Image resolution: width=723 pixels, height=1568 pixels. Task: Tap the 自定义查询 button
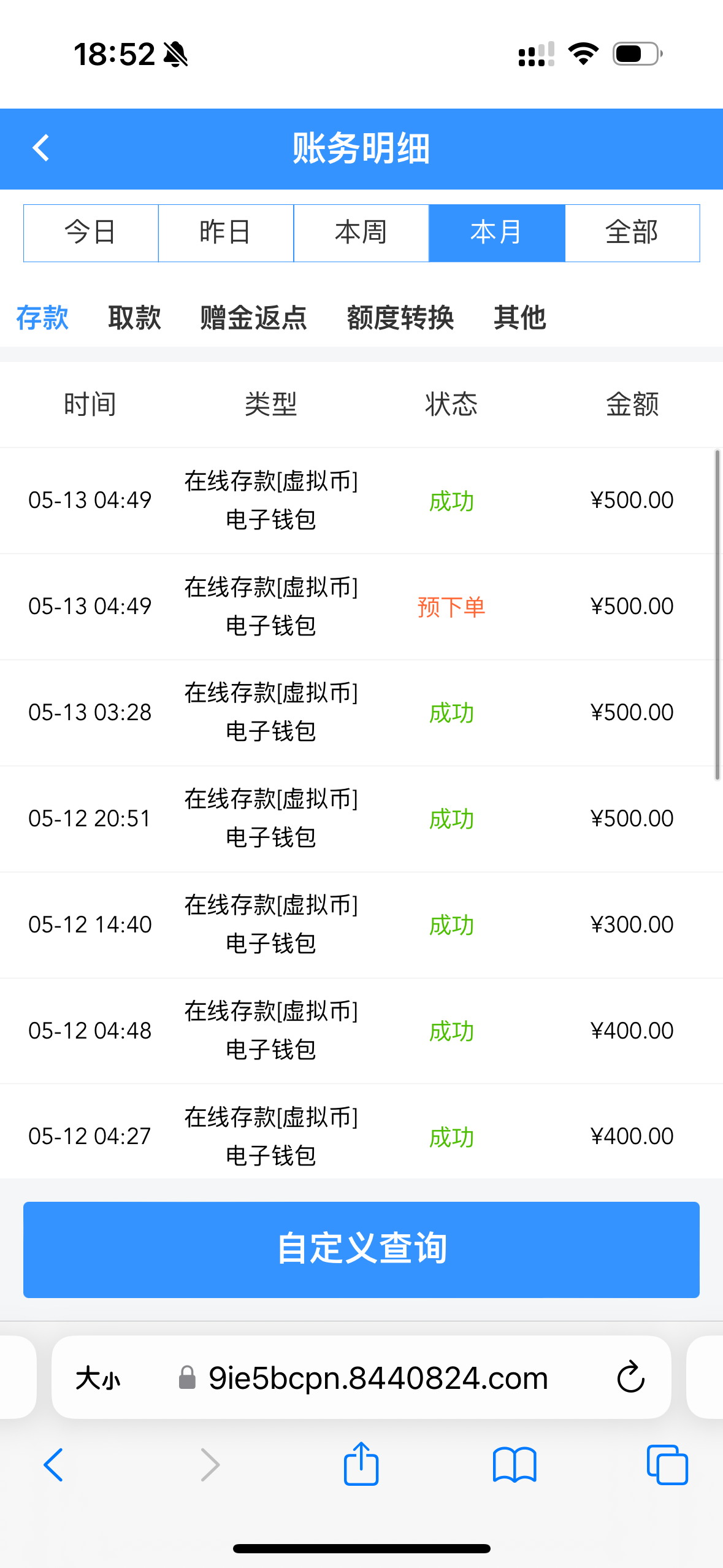361,1250
